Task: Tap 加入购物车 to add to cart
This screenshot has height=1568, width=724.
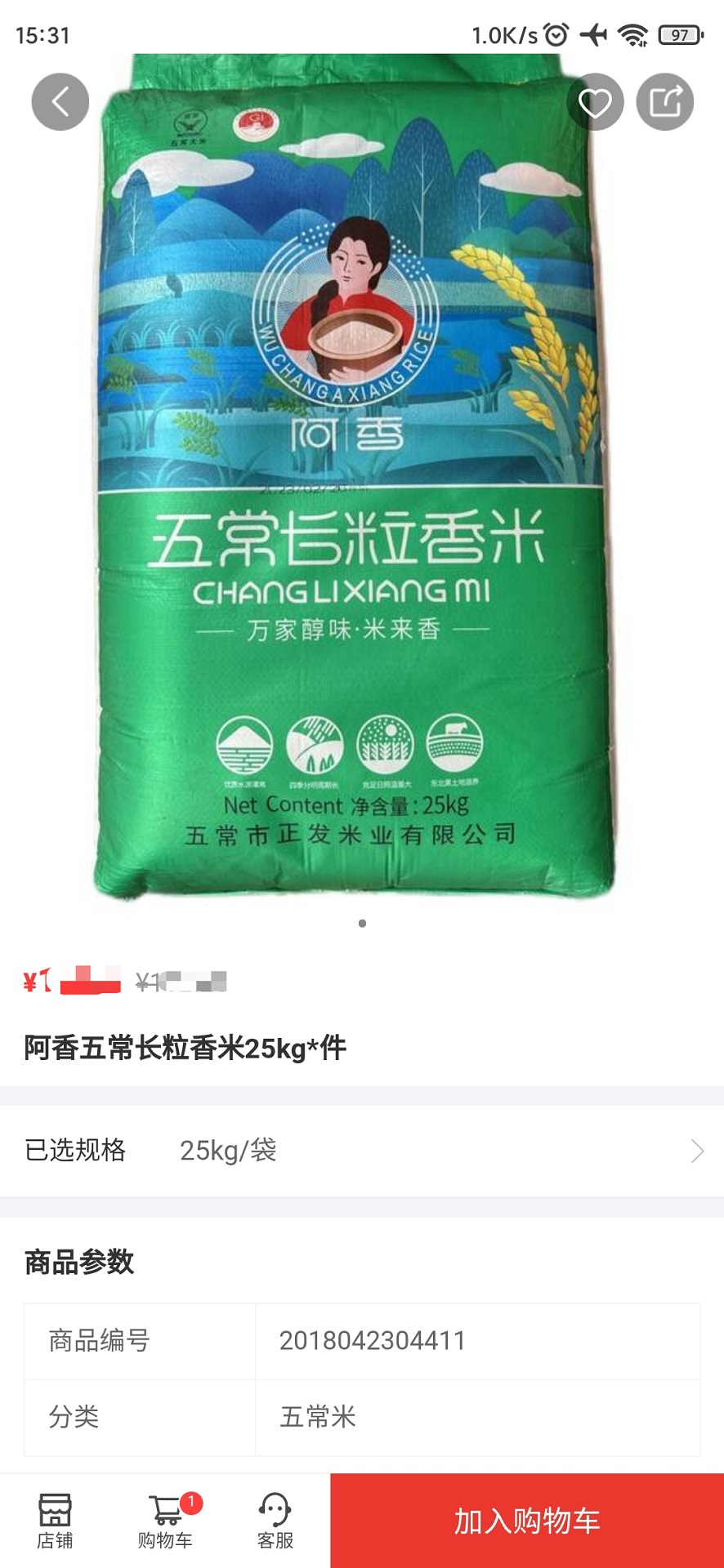Action: coord(527,1521)
